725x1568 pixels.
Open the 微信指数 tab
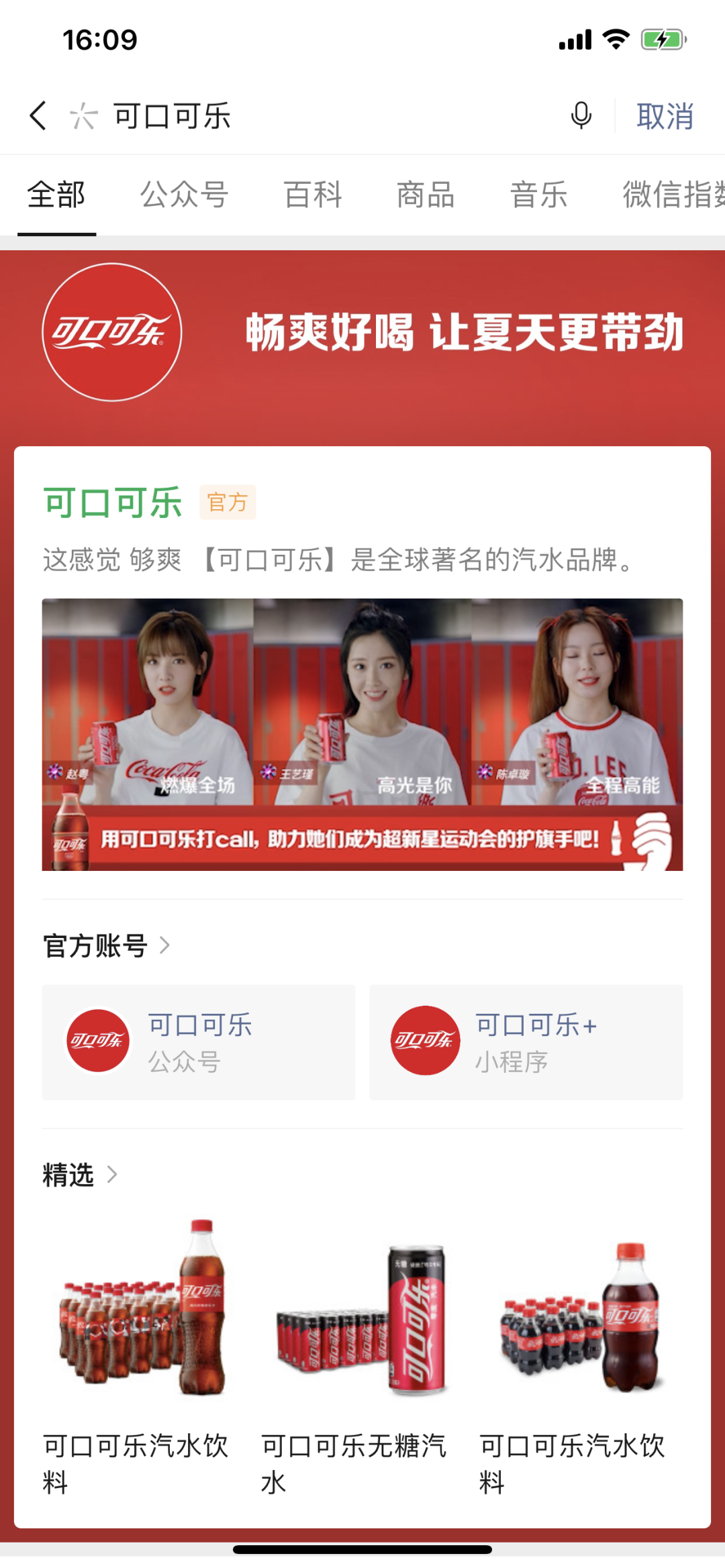[x=673, y=195]
